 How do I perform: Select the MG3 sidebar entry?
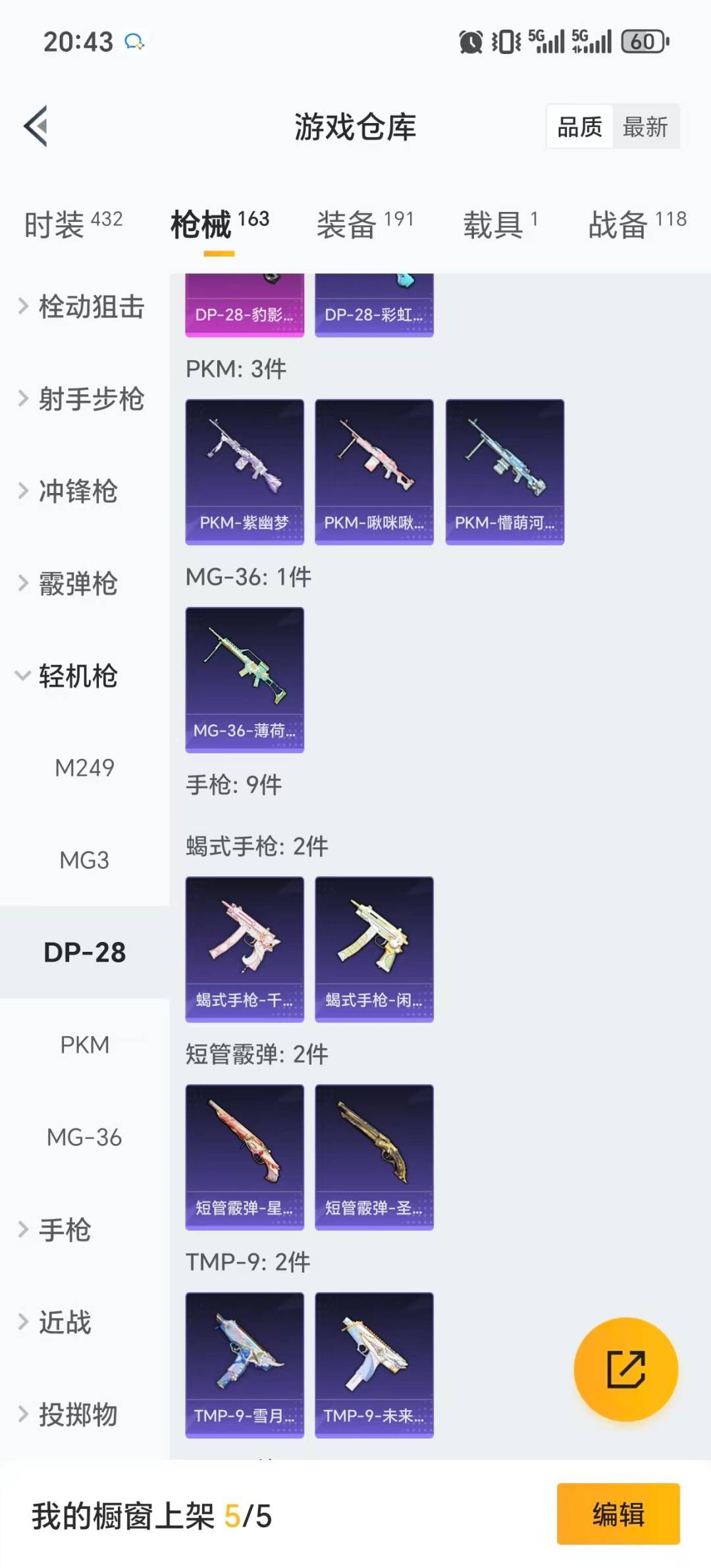pyautogui.click(x=83, y=860)
